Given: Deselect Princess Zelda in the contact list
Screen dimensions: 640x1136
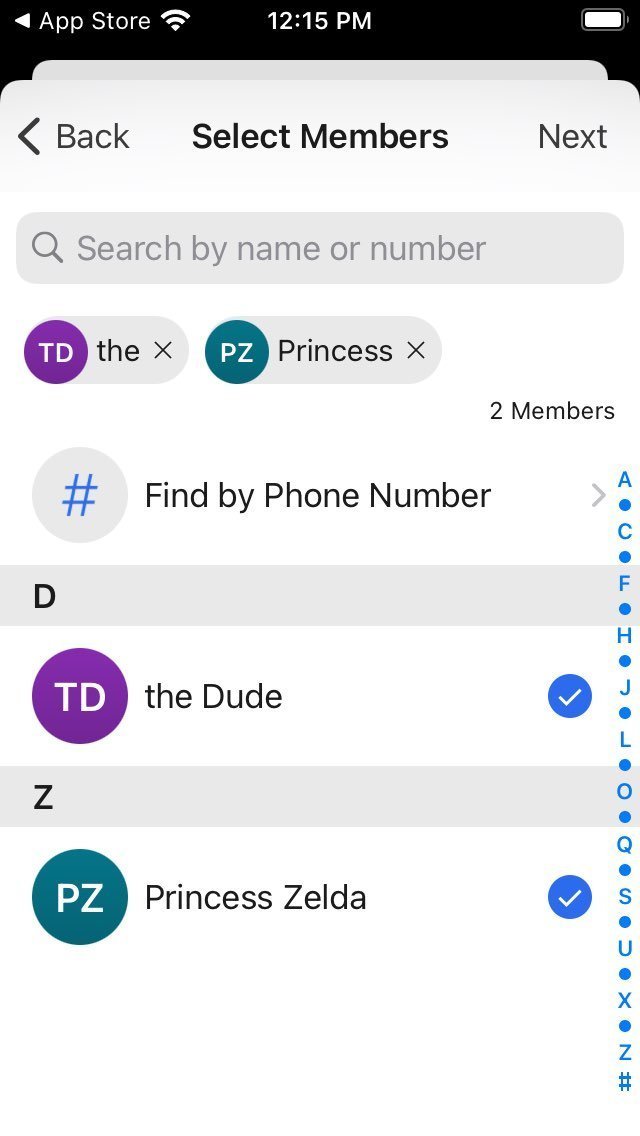Looking at the screenshot, I should [570, 897].
